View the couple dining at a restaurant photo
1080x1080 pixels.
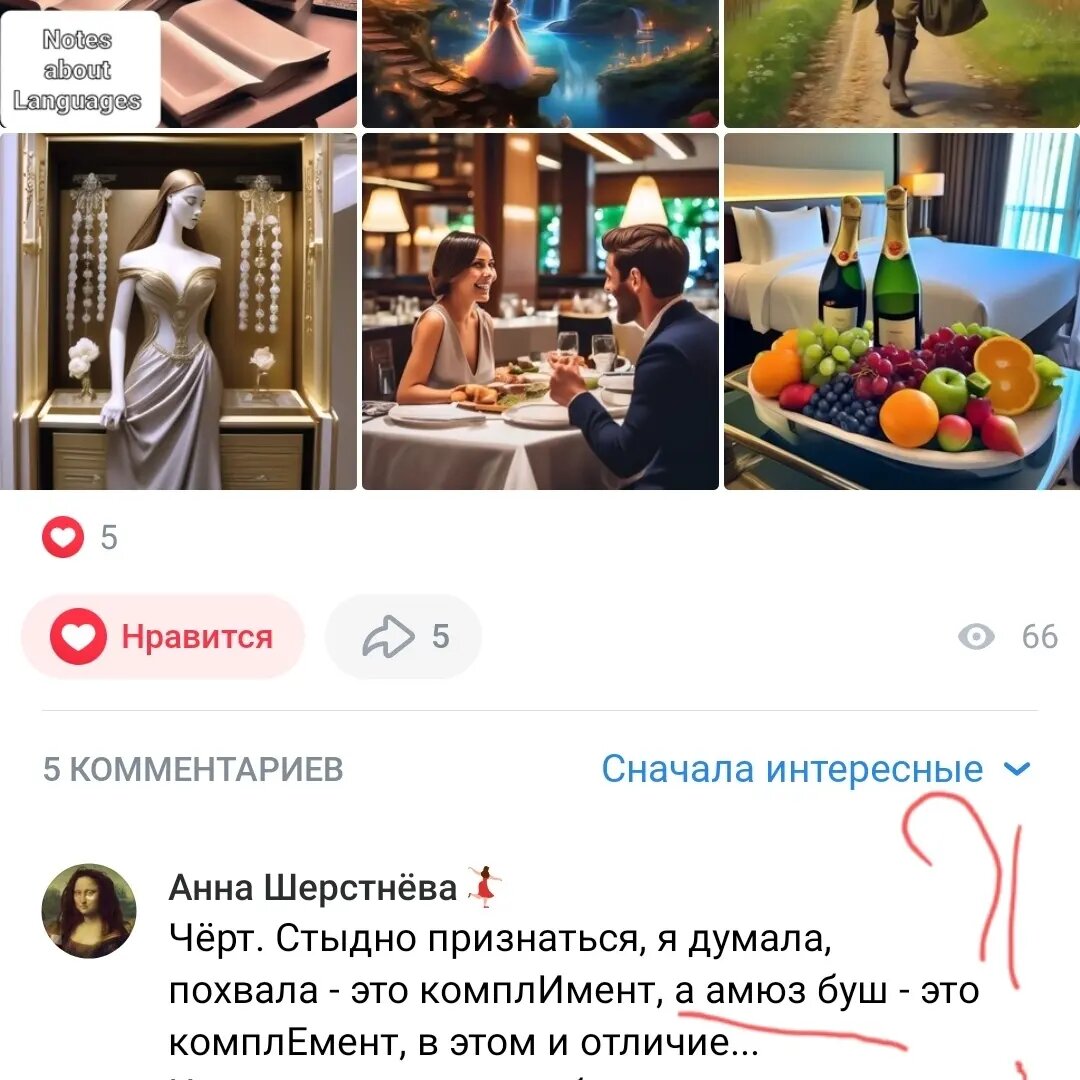coord(540,311)
